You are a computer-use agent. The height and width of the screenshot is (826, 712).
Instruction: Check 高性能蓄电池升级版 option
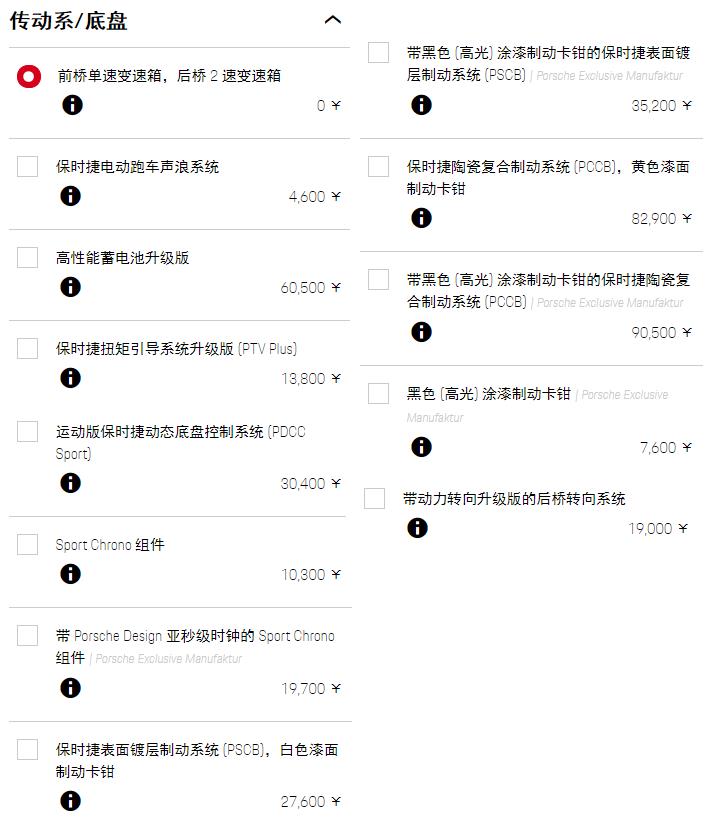(x=28, y=258)
